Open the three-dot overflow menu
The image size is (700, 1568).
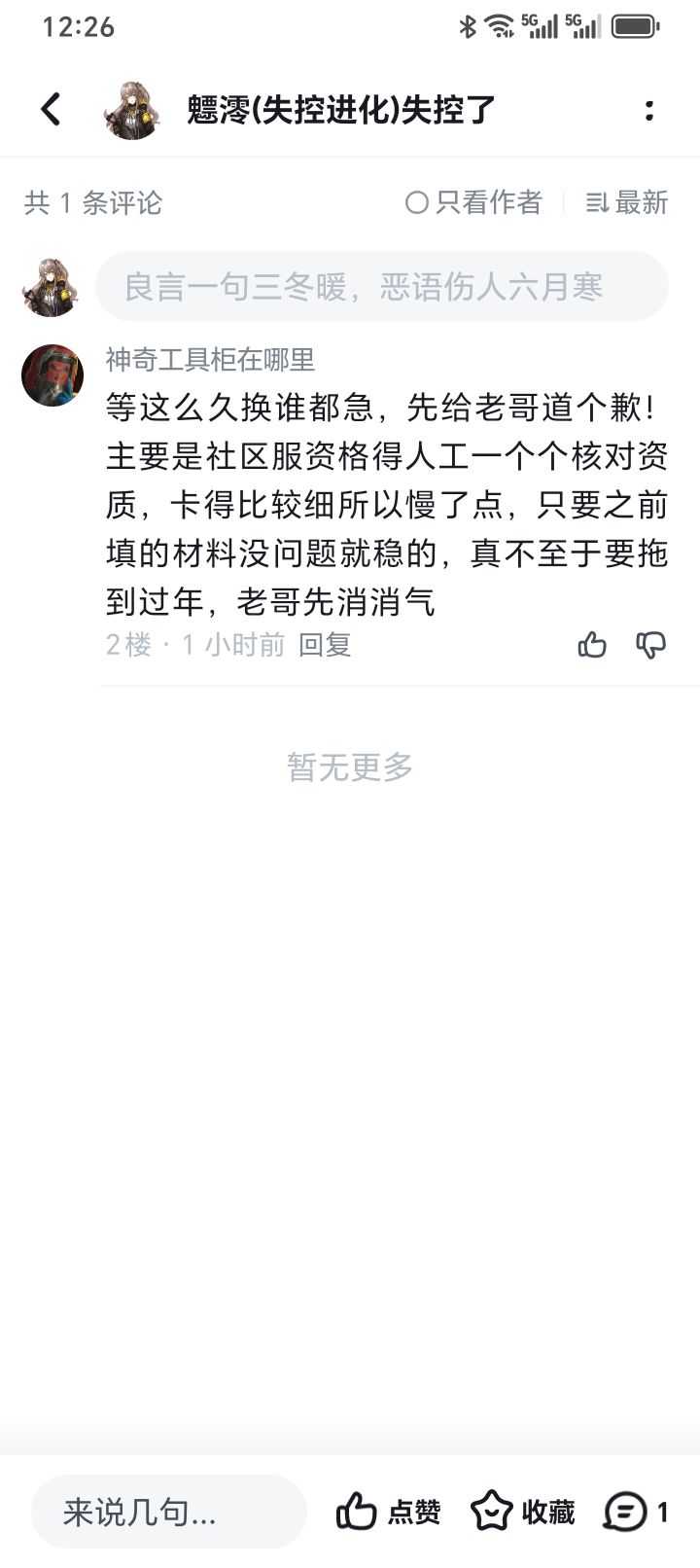click(649, 110)
